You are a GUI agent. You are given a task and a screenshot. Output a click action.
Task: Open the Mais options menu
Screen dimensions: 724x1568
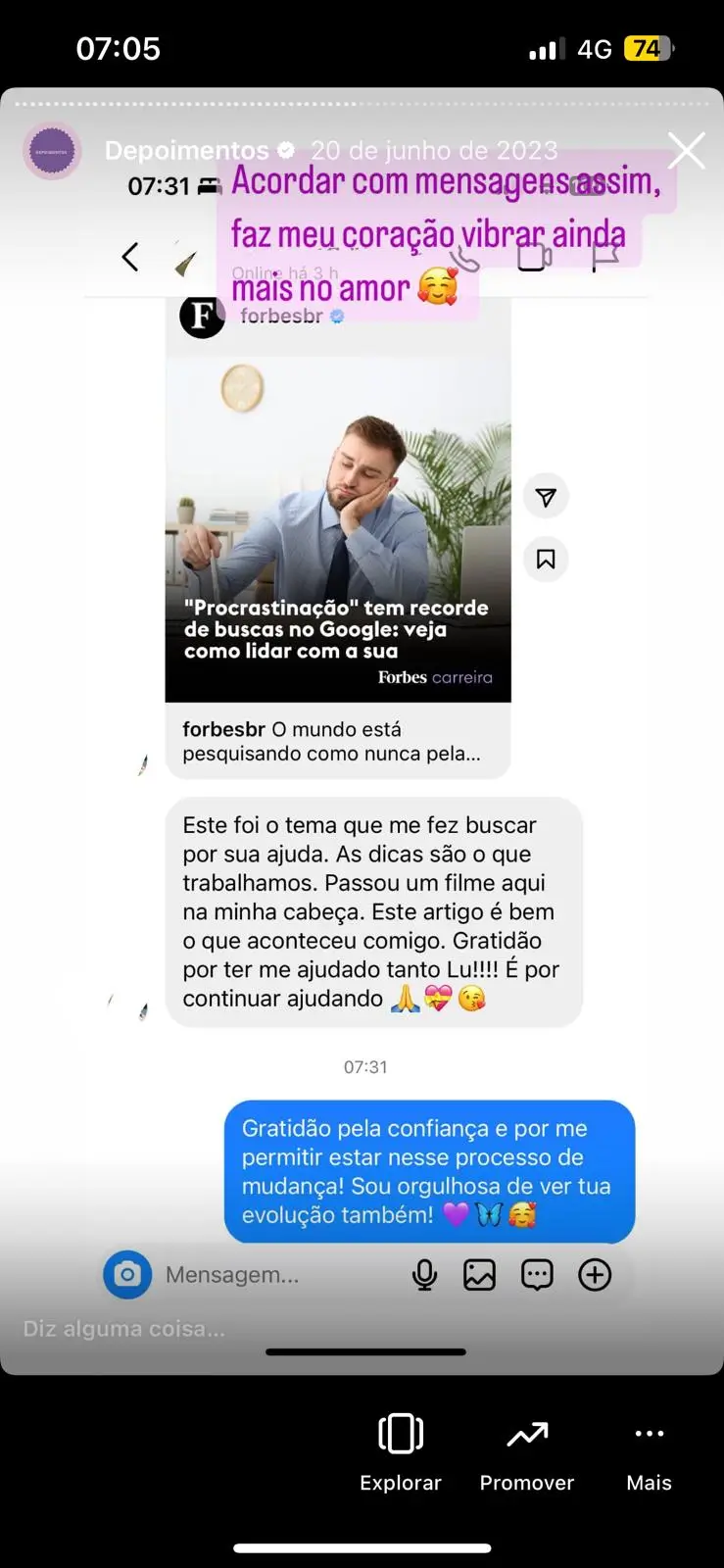point(649,1450)
